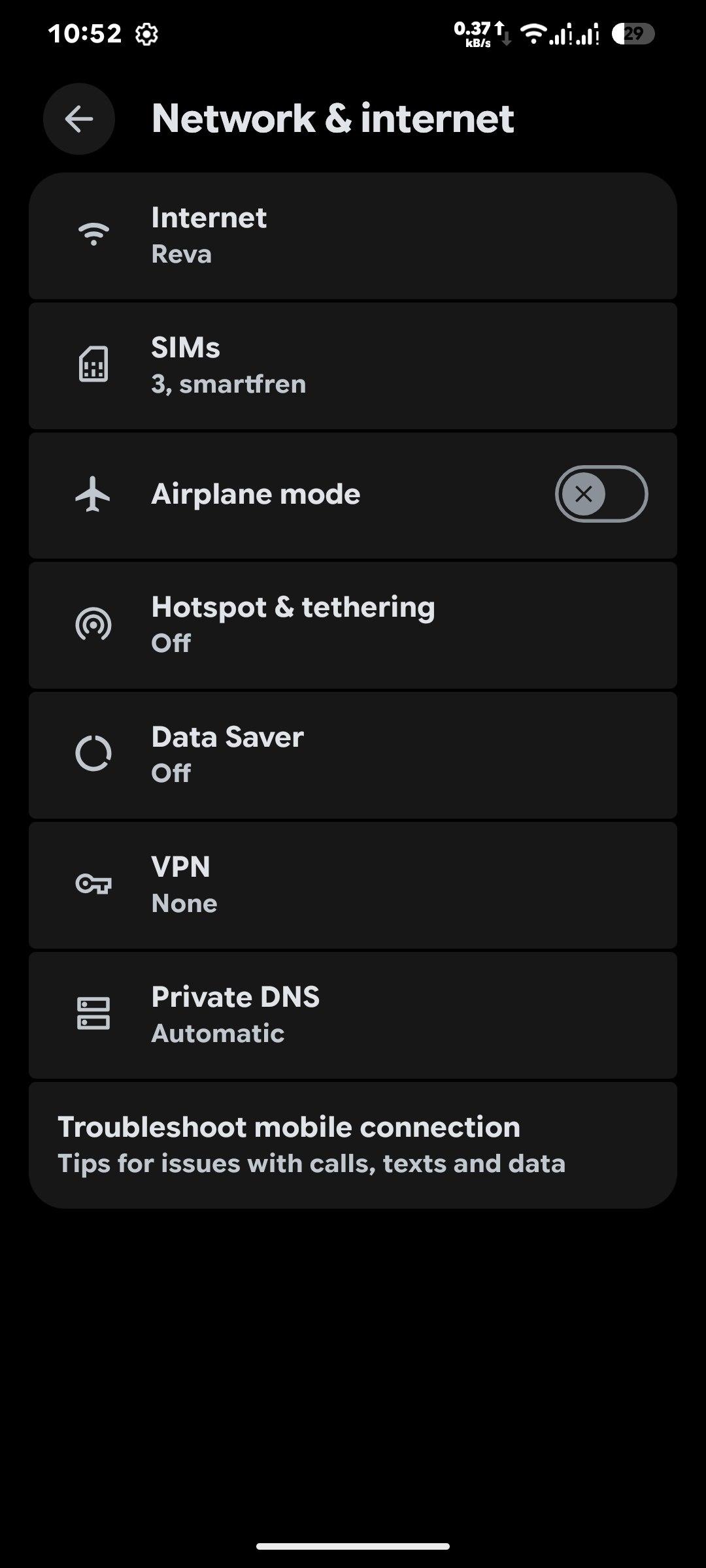Open Troubleshoot mobile connection tips
This screenshot has width=706, height=1568.
pyautogui.click(x=353, y=1145)
